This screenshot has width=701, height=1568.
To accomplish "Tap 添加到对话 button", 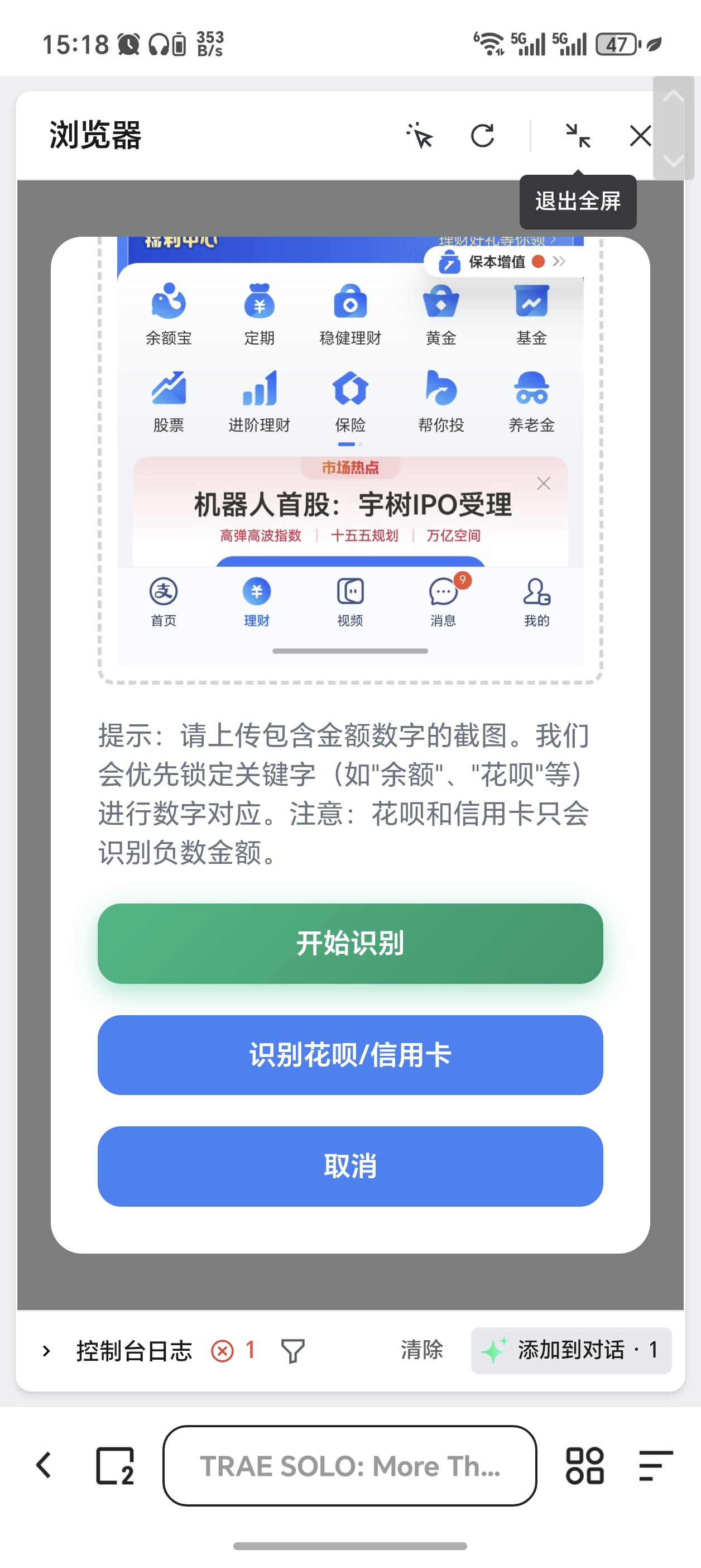I will (571, 1350).
